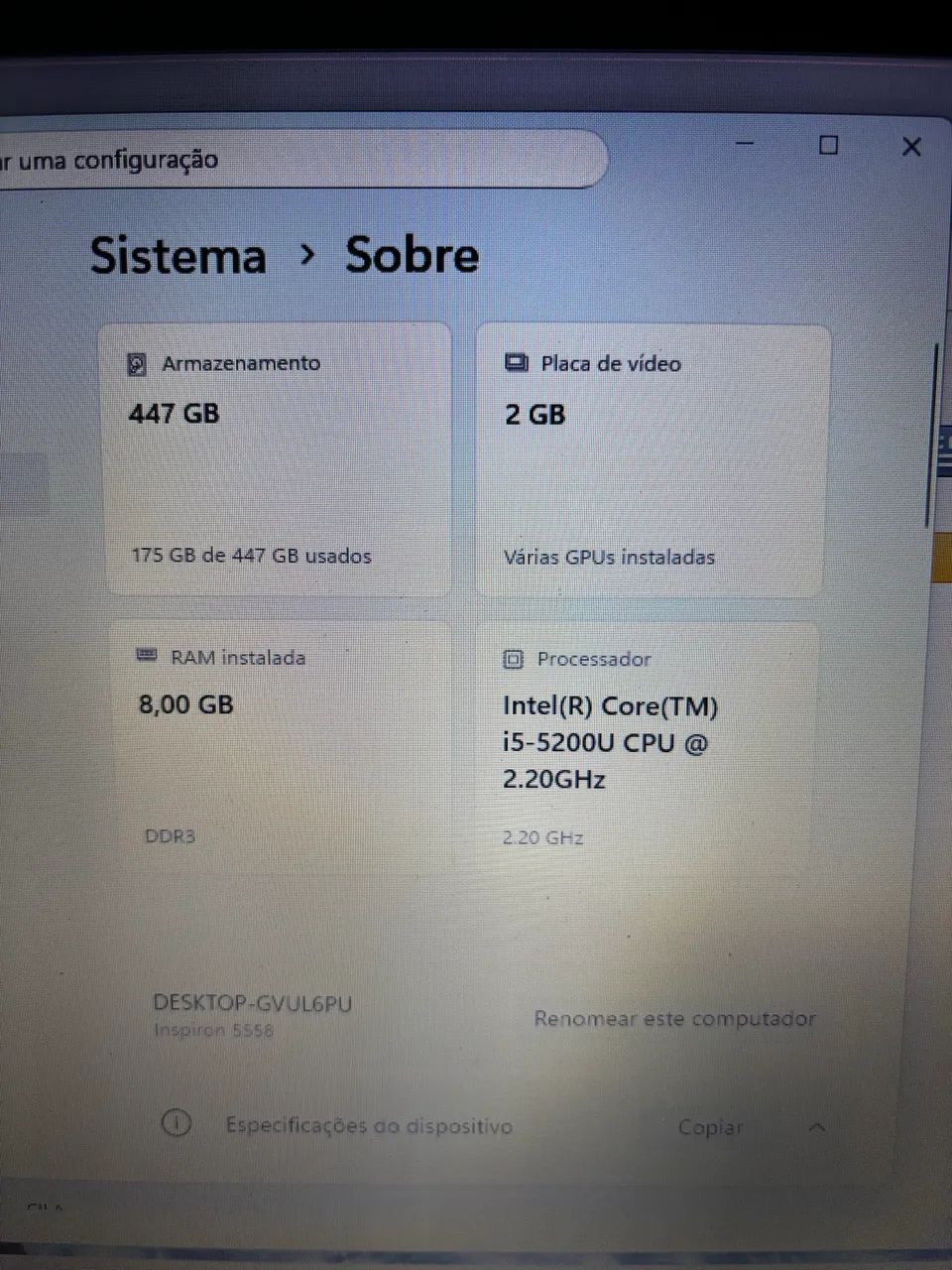This screenshot has width=952, height=1270.
Task: Click the Processador chip icon
Action: point(514,659)
